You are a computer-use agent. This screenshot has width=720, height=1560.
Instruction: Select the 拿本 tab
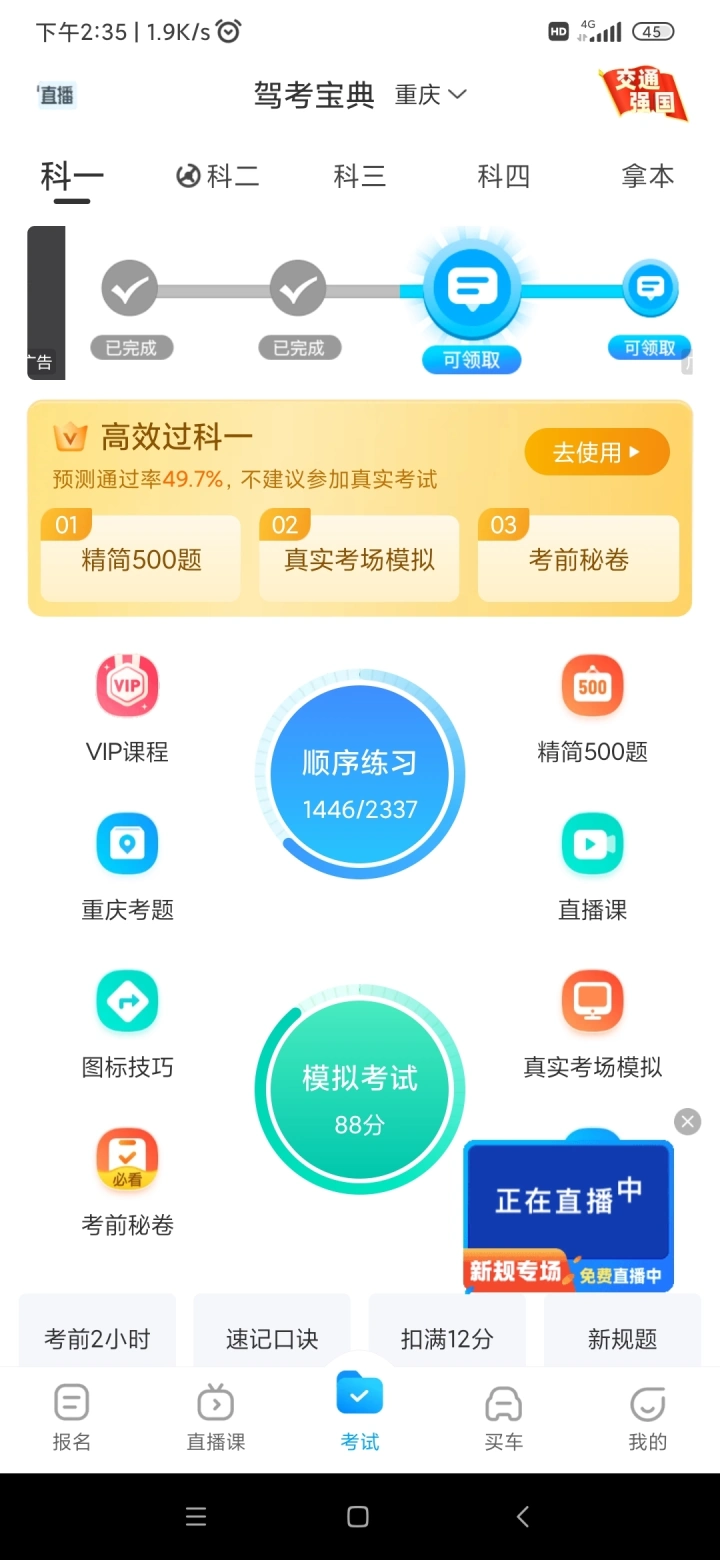coord(647,177)
